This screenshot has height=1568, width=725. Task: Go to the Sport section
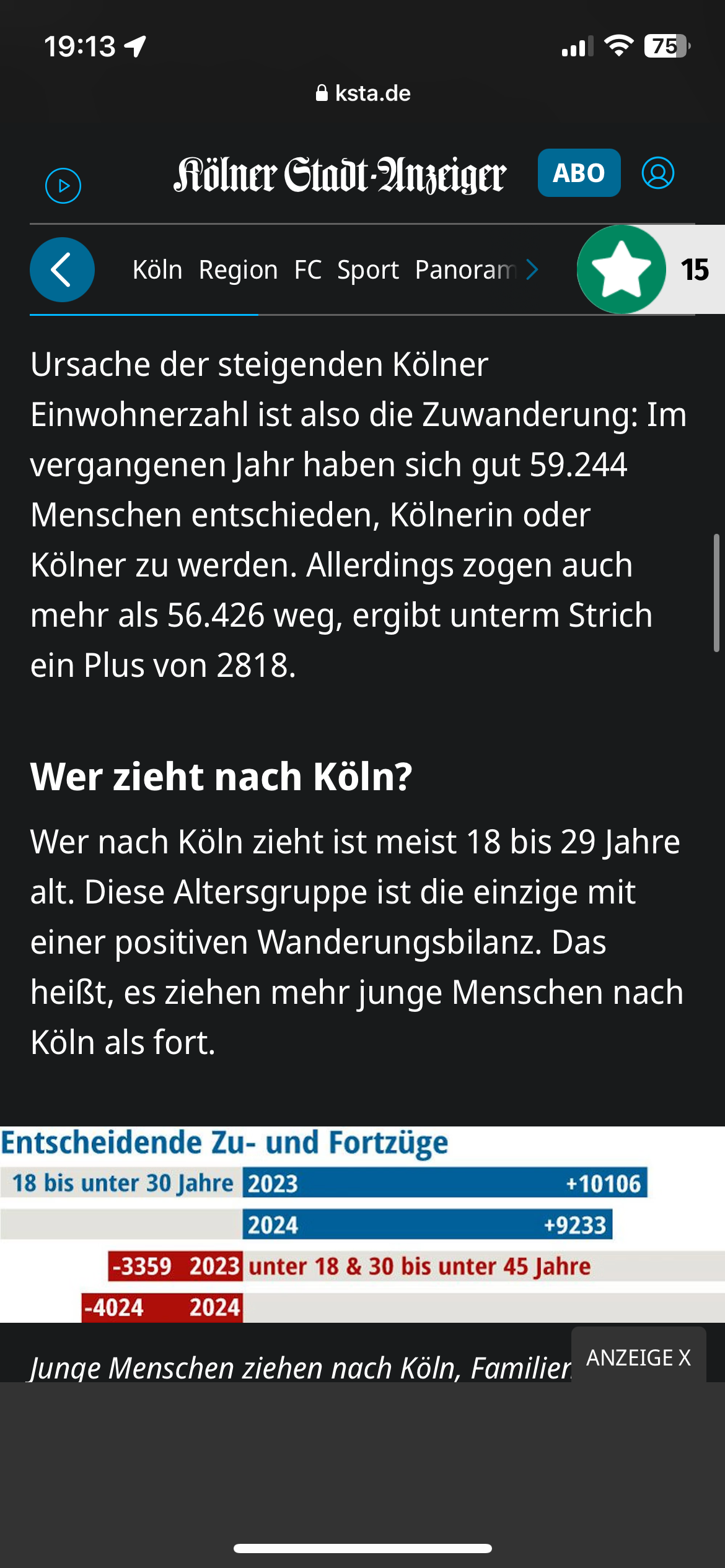[368, 270]
